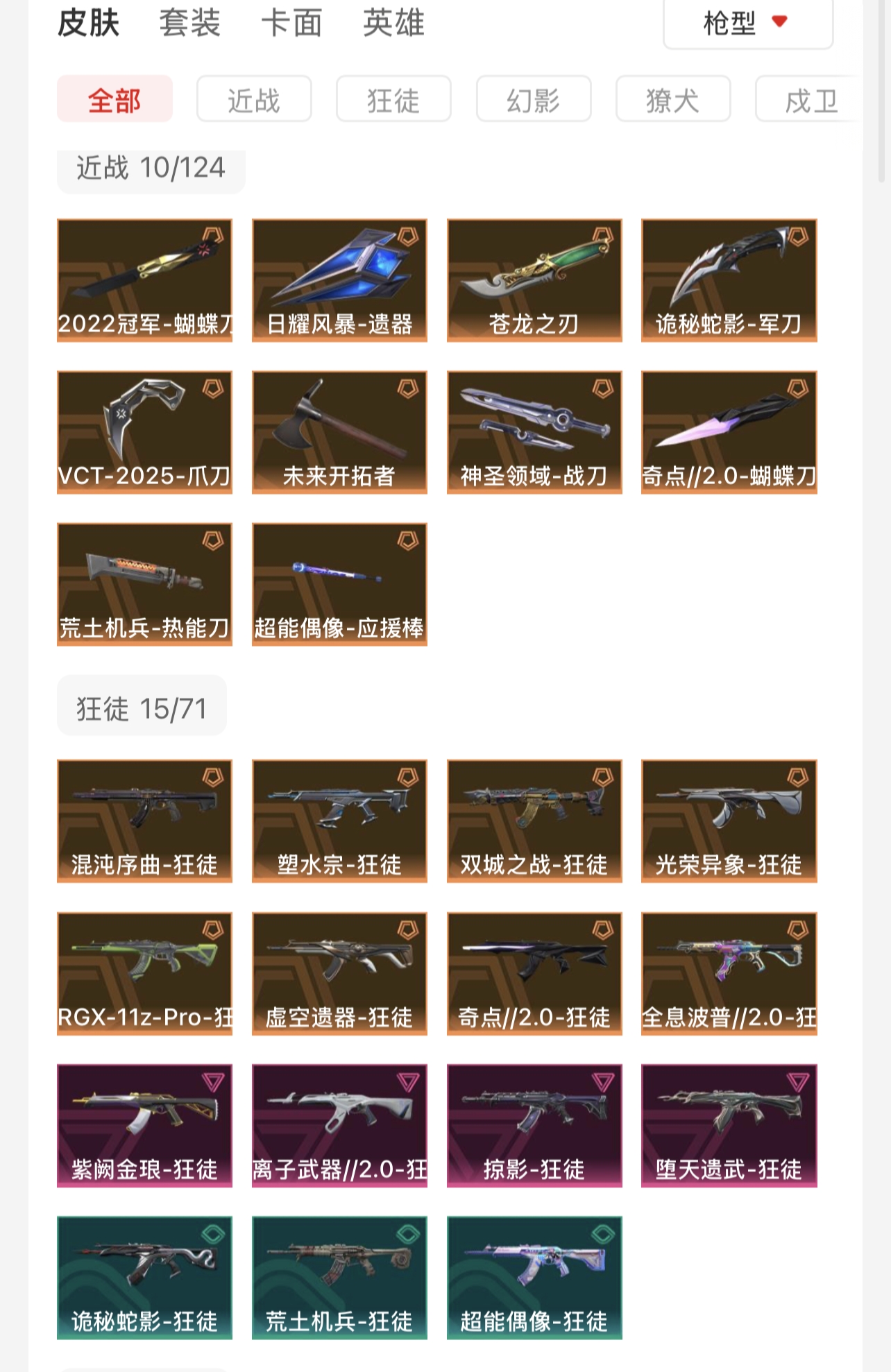Open the 荒土机兵-狂徒 skin

[x=339, y=1277]
